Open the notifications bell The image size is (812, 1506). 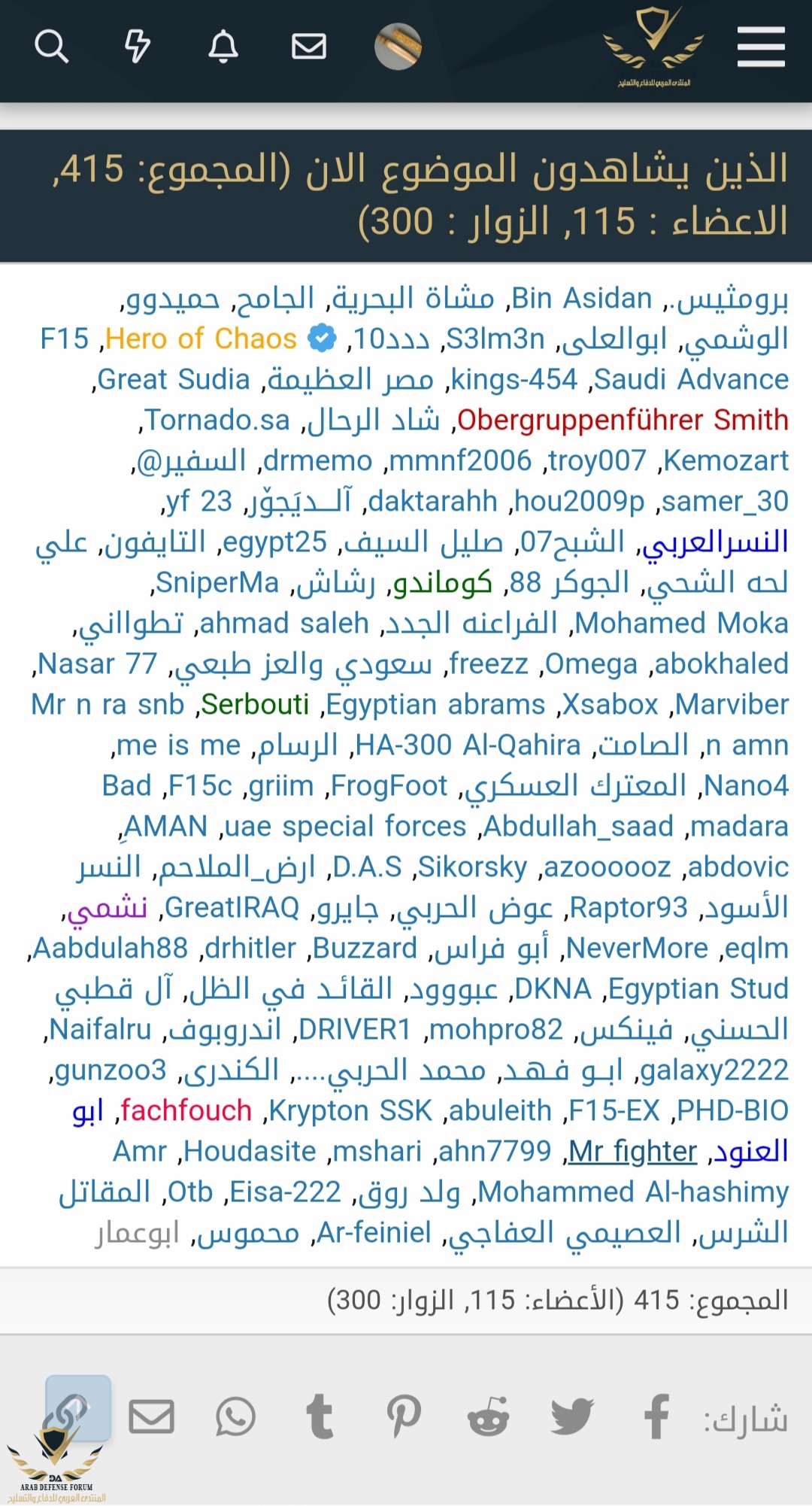223,47
